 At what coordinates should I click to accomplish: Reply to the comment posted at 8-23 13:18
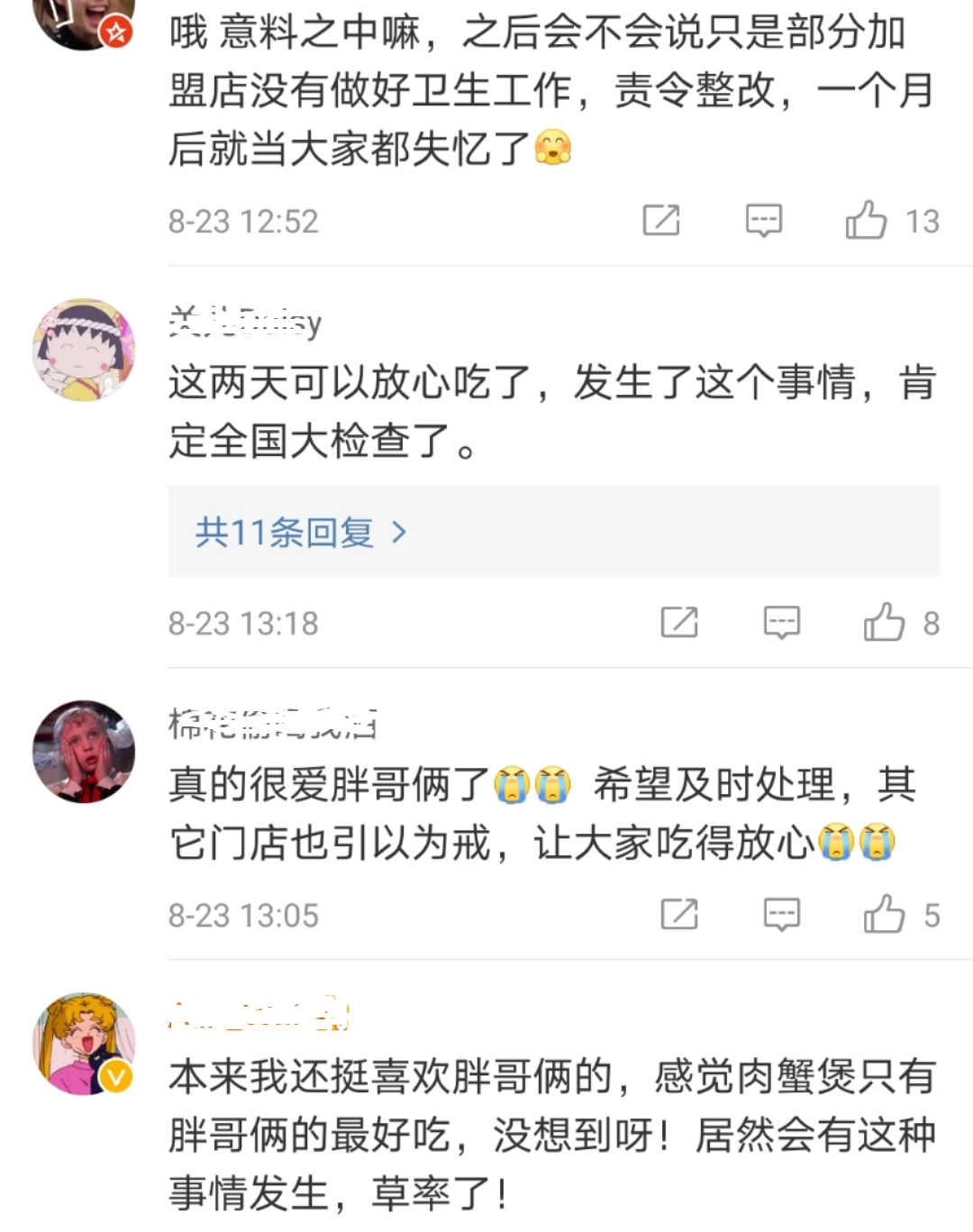click(x=781, y=622)
